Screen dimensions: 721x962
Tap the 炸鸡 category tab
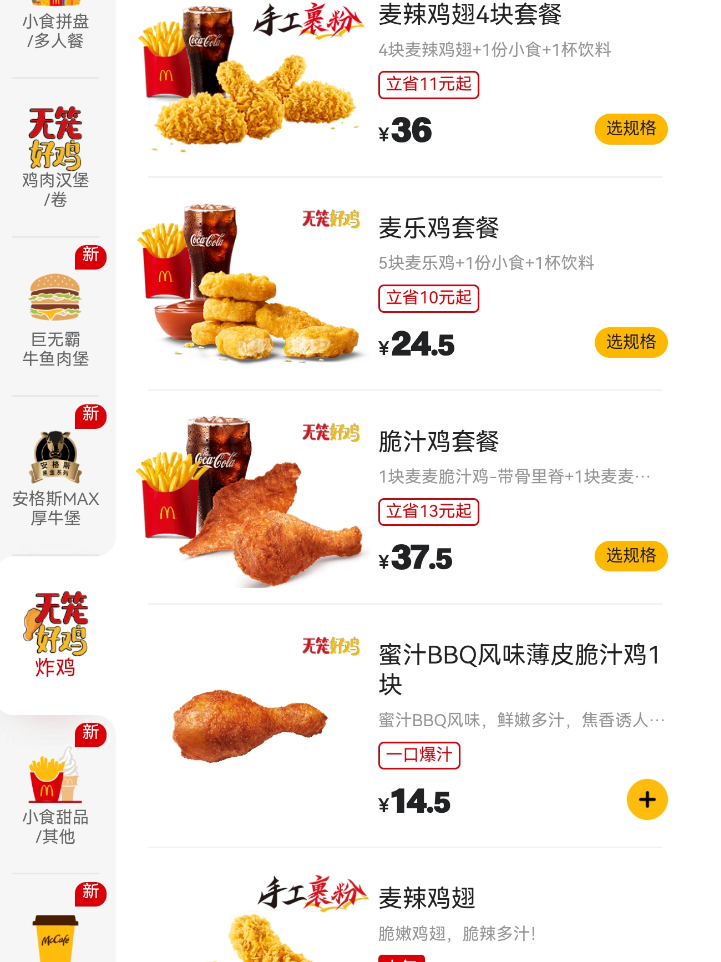point(56,636)
